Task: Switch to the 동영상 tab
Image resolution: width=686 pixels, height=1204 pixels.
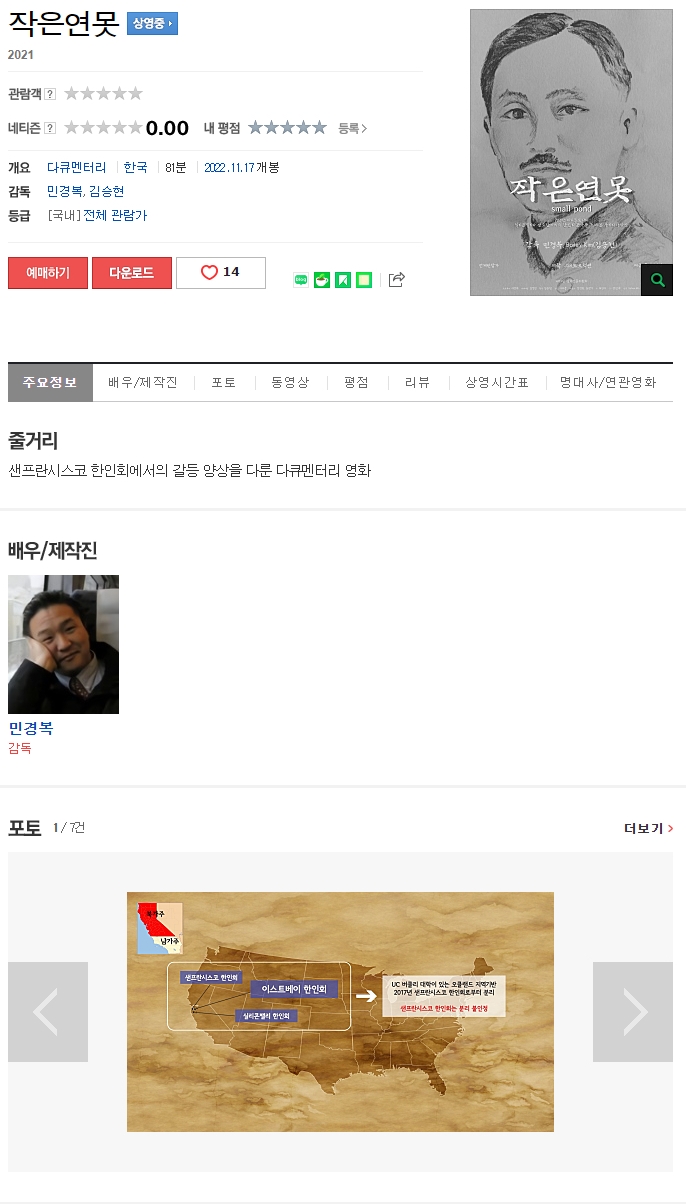Action: tap(290, 382)
